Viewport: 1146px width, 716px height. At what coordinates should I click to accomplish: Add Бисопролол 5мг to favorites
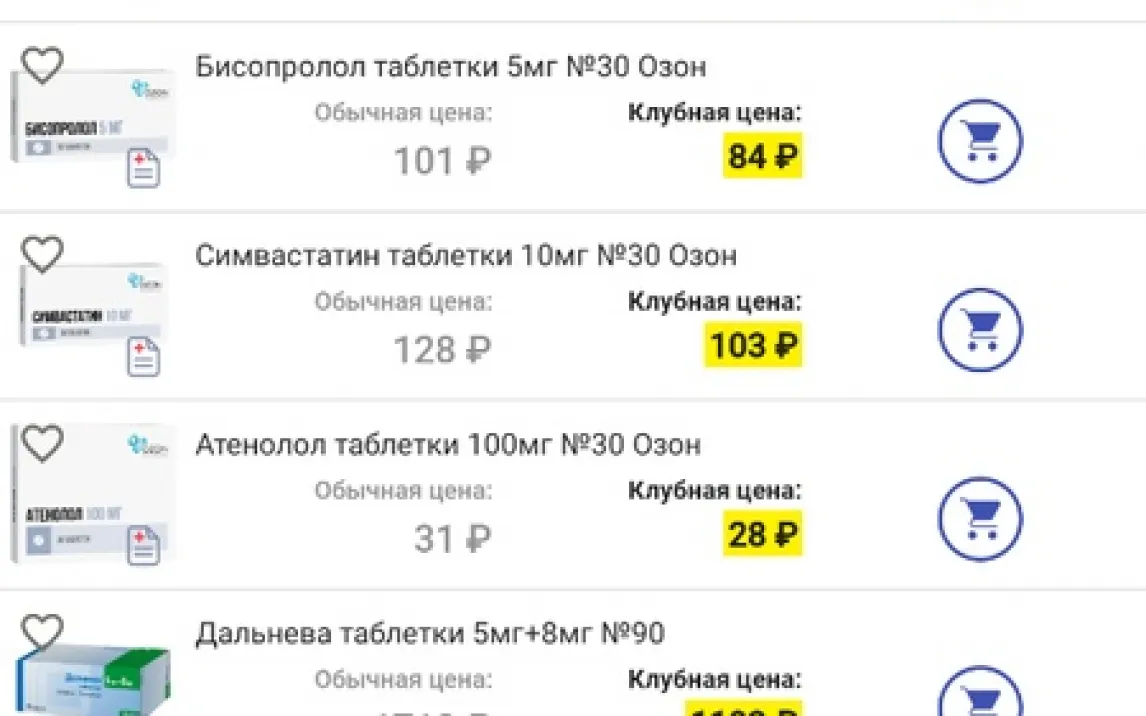[x=42, y=66]
